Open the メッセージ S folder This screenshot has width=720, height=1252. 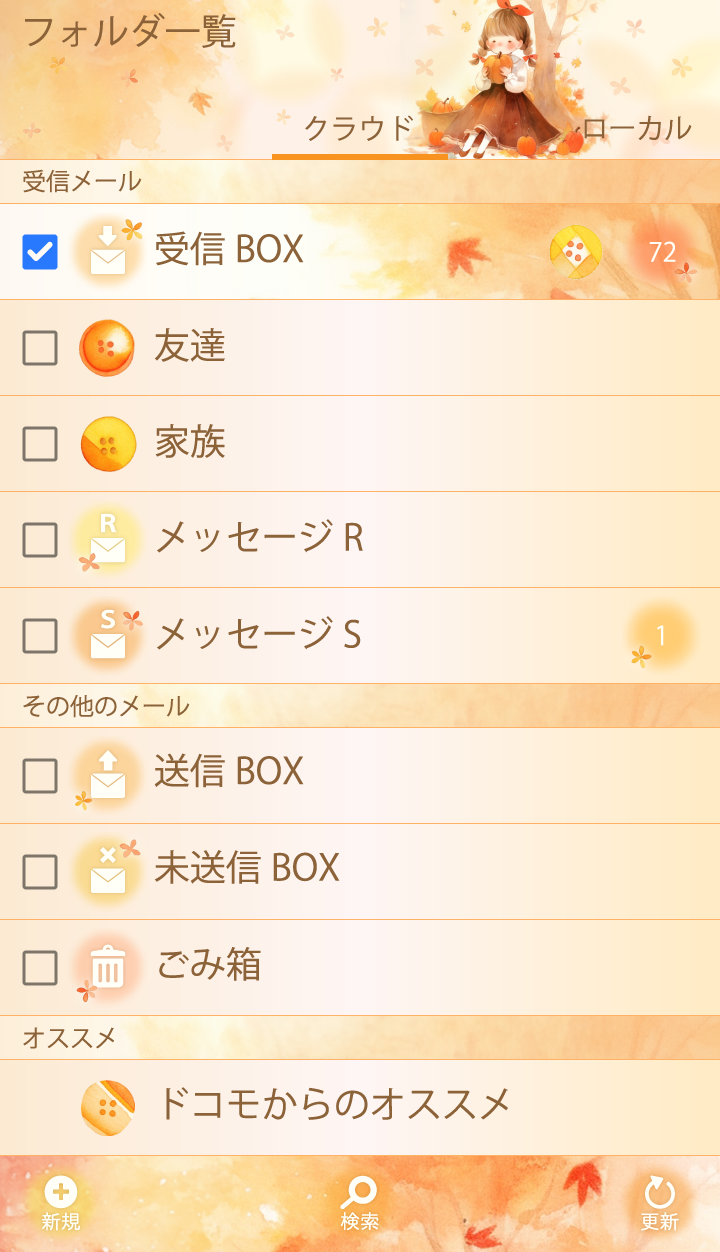(x=258, y=635)
